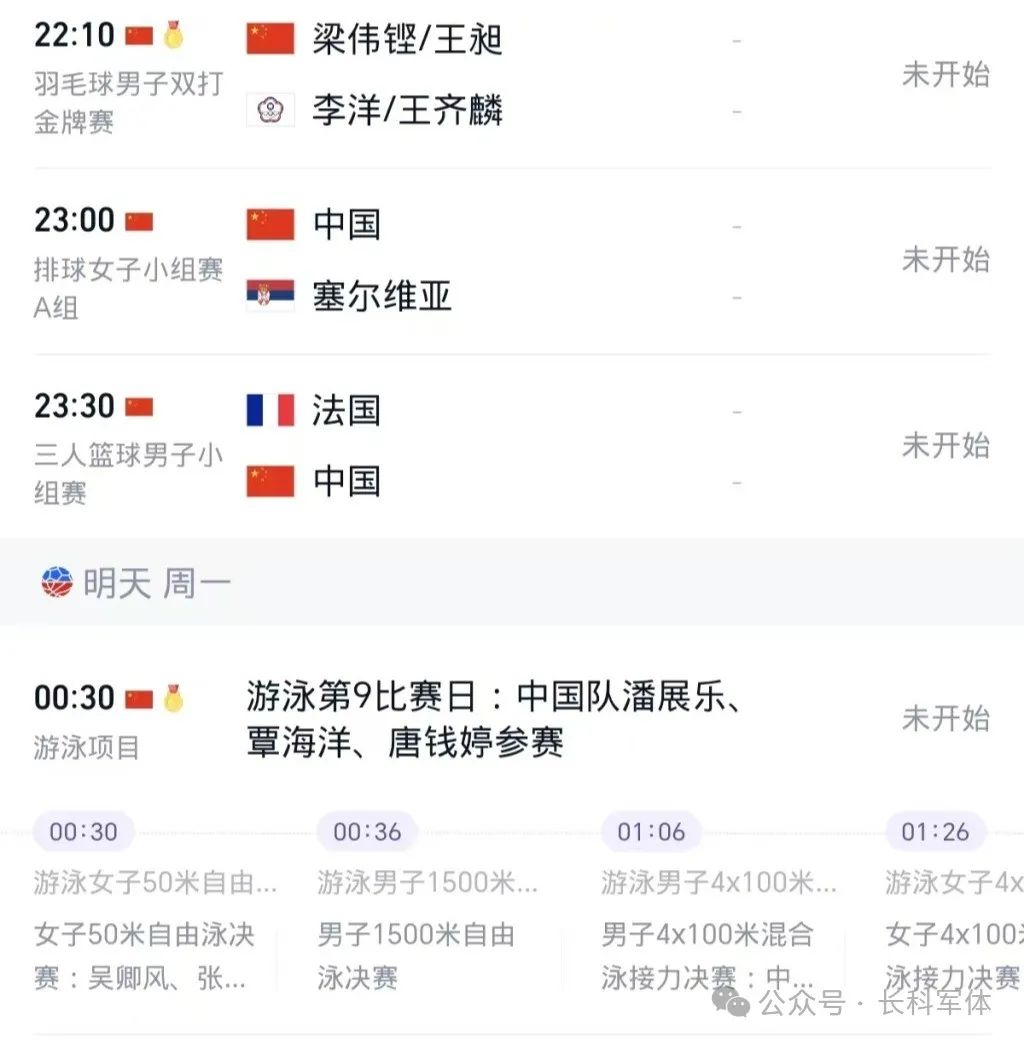Open the 23:00 China vs Serbia volleyball match
1024x1044 pixels.
pos(510,260)
